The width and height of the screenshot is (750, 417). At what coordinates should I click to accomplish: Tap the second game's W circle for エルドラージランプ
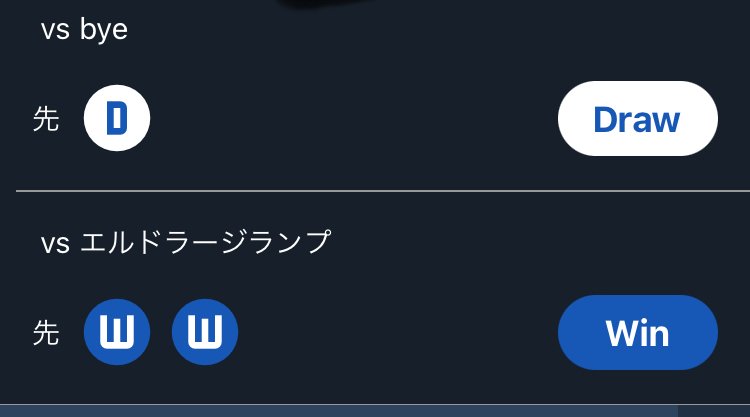(205, 332)
